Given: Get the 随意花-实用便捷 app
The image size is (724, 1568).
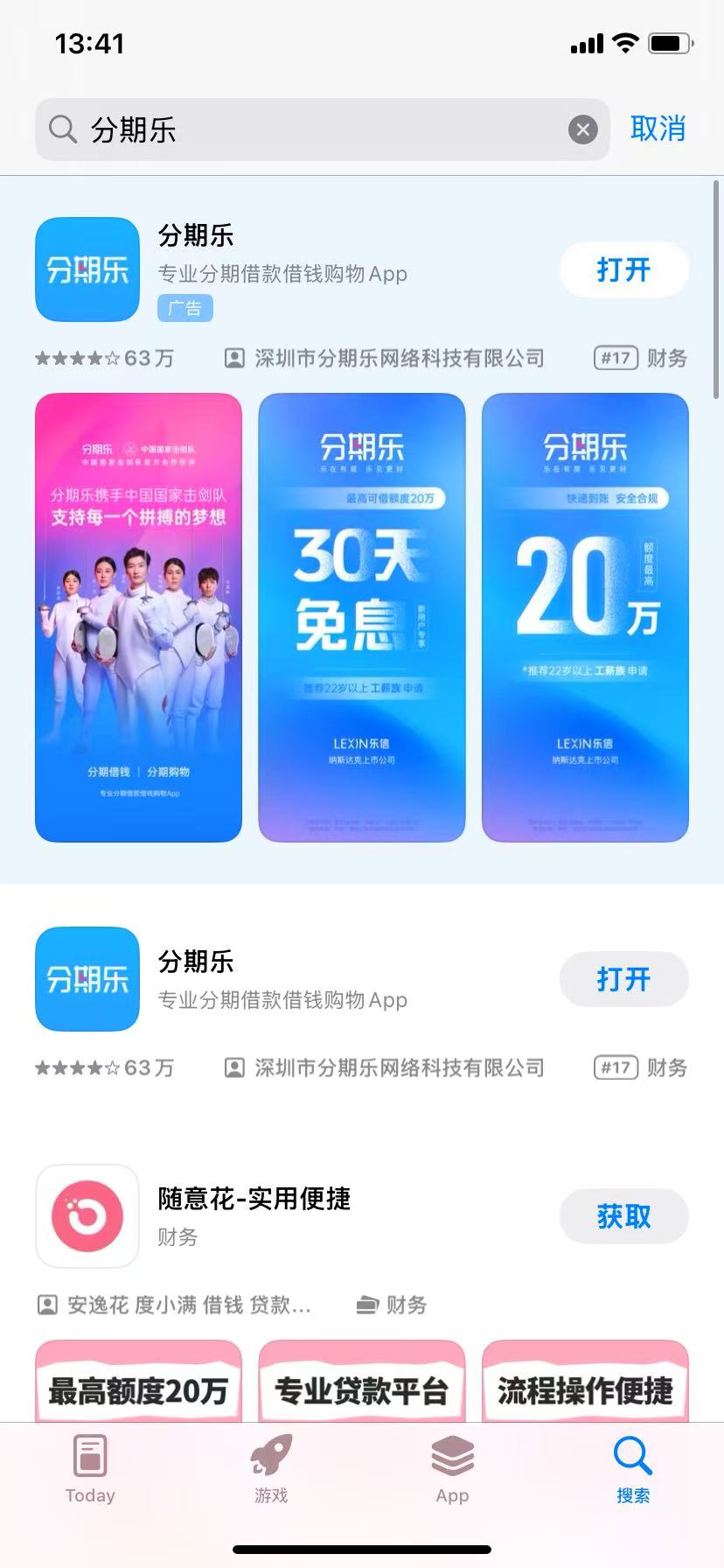Looking at the screenshot, I should click(x=623, y=1216).
